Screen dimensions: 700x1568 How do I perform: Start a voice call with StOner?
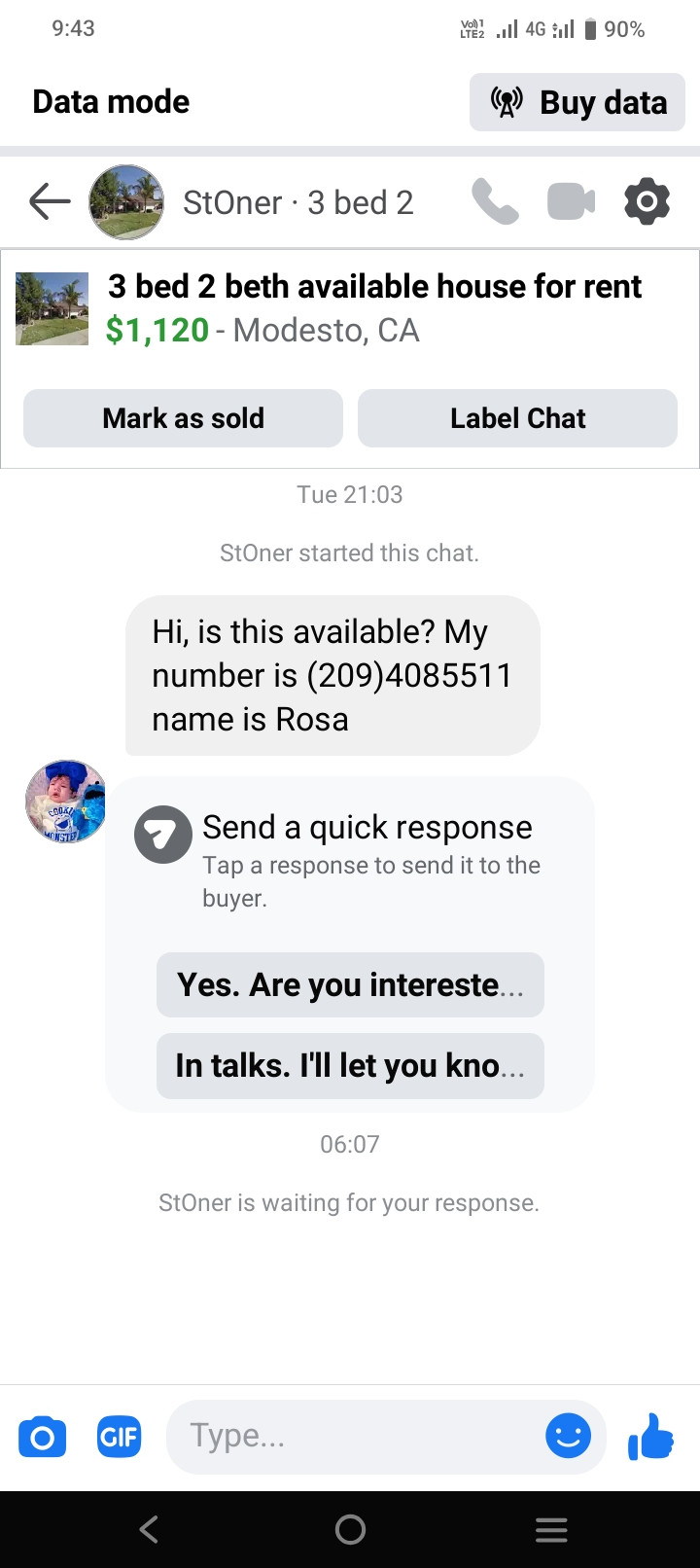(495, 202)
